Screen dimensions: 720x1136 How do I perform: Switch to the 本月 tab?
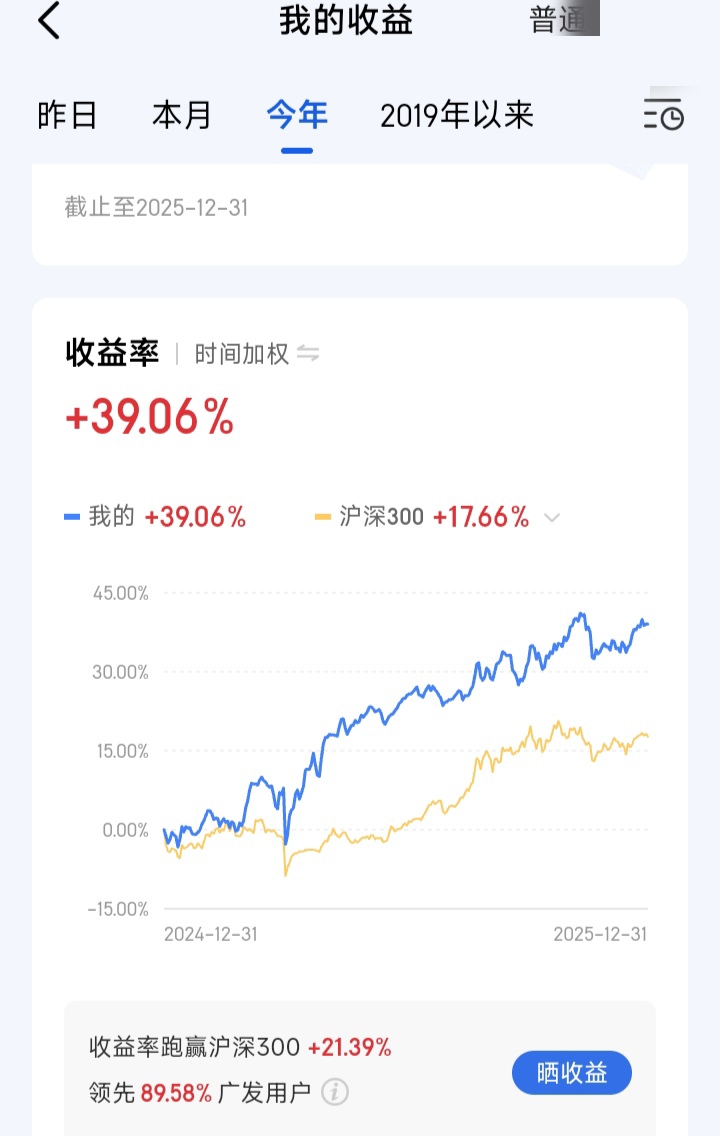[182, 115]
